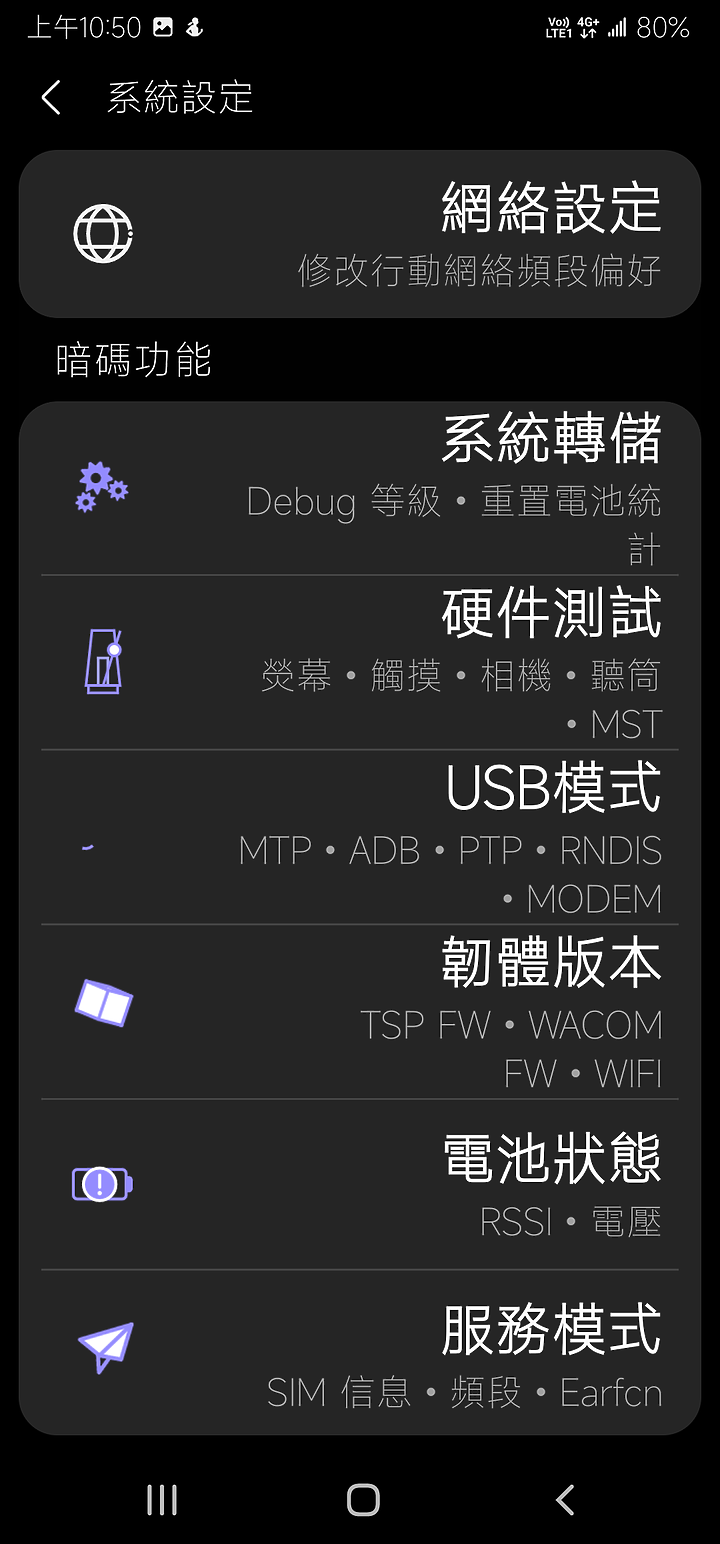Select the USB模式 row
The height and width of the screenshot is (1544, 720).
pyautogui.click(x=360, y=837)
